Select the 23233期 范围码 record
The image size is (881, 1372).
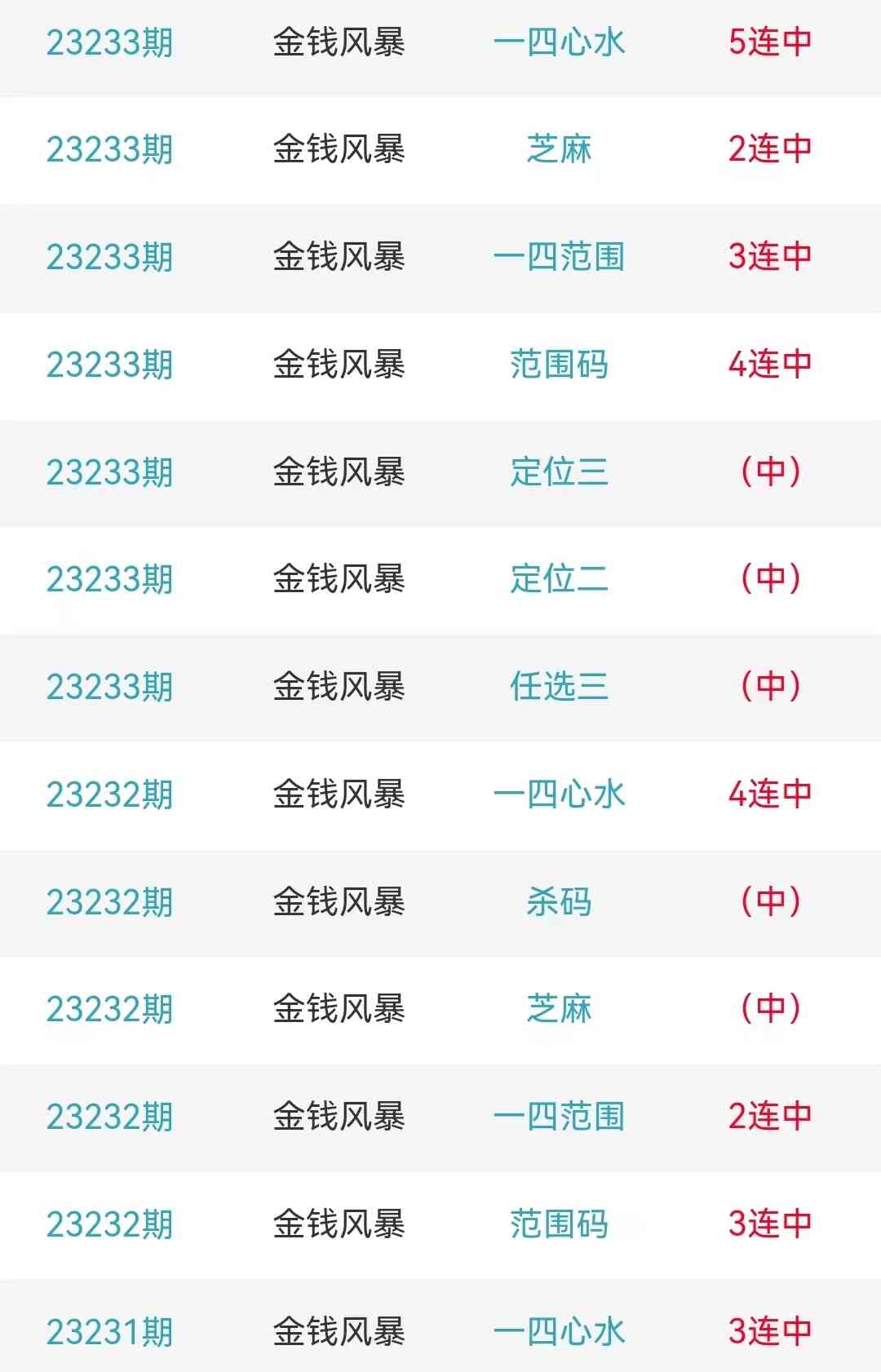[x=559, y=365]
